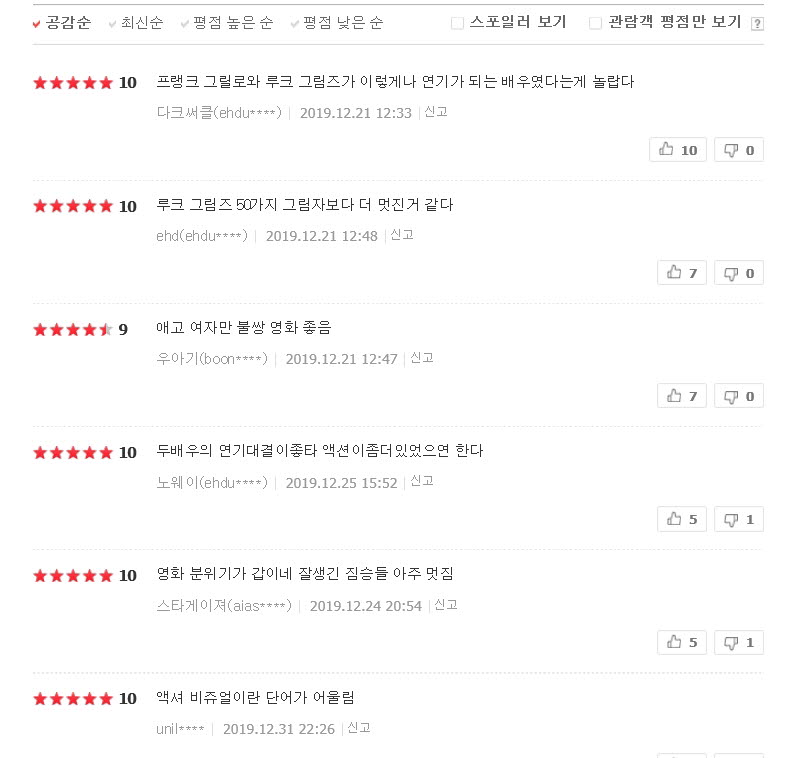This screenshot has width=787, height=758.
Task: Downvote the review by 노웨이
Action: tap(739, 519)
